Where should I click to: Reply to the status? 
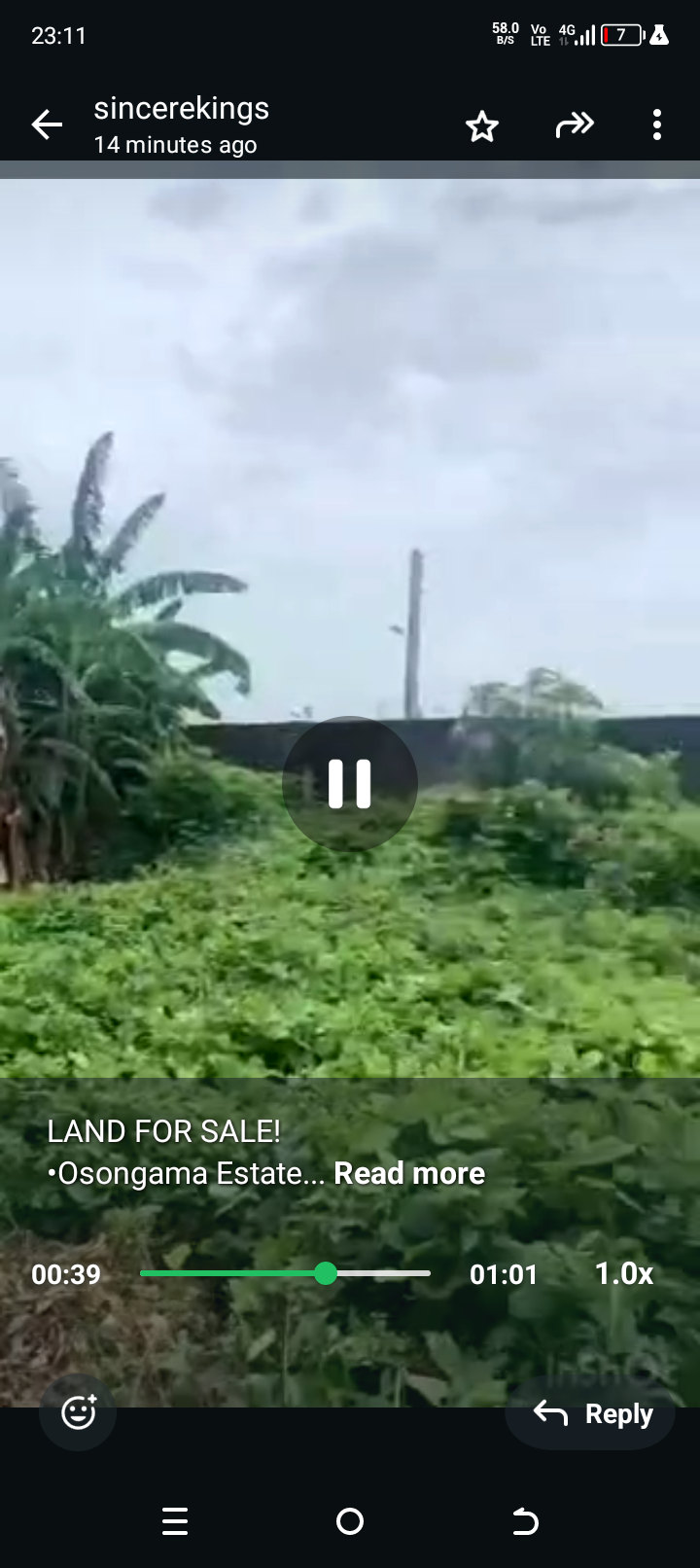tap(590, 1412)
